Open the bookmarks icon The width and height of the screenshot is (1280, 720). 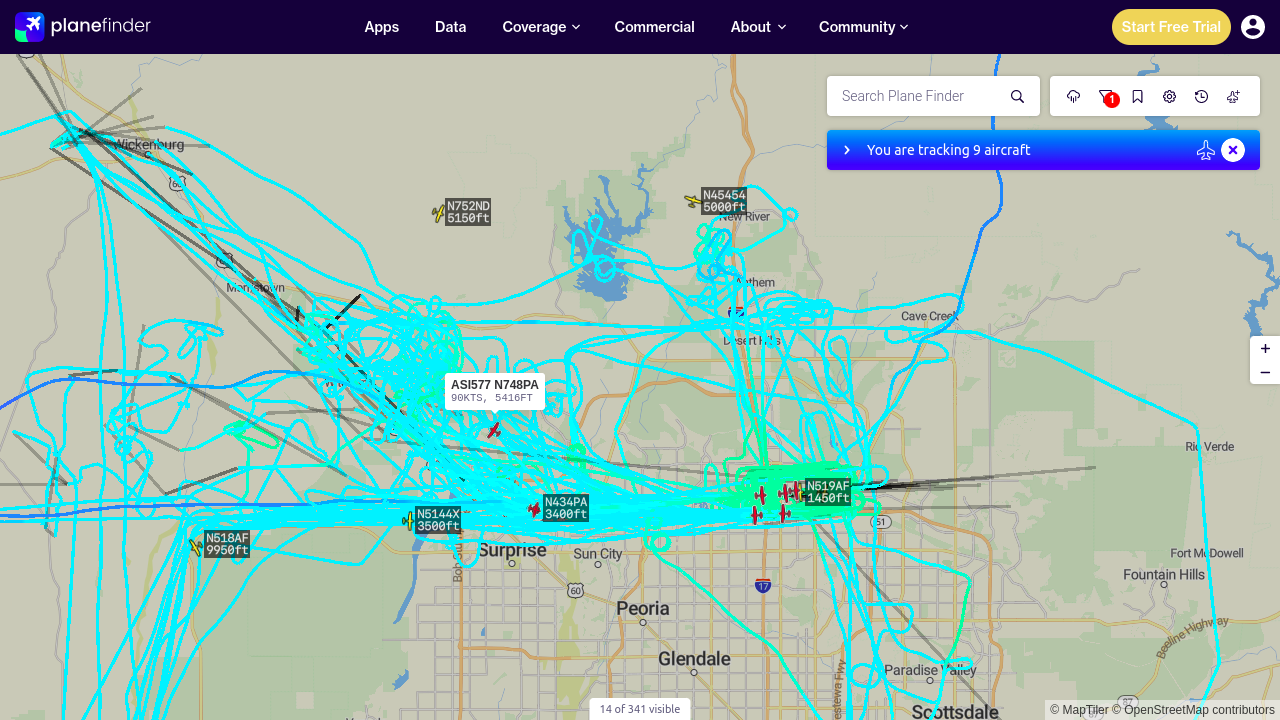coord(1138,96)
